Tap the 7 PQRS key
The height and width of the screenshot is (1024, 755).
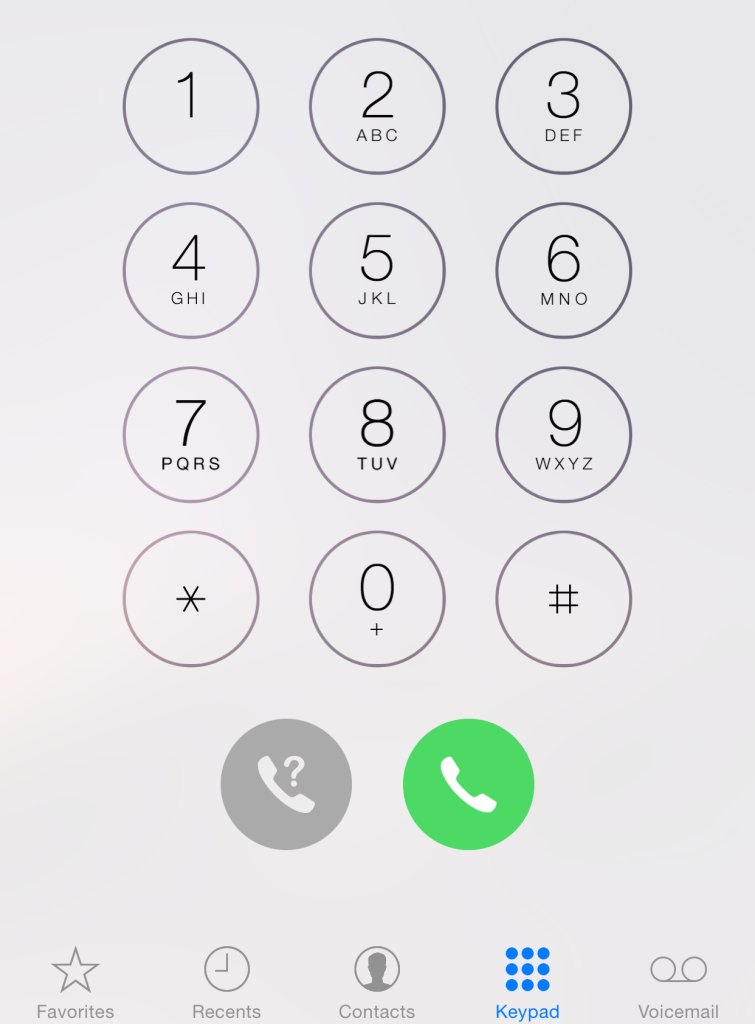point(190,434)
